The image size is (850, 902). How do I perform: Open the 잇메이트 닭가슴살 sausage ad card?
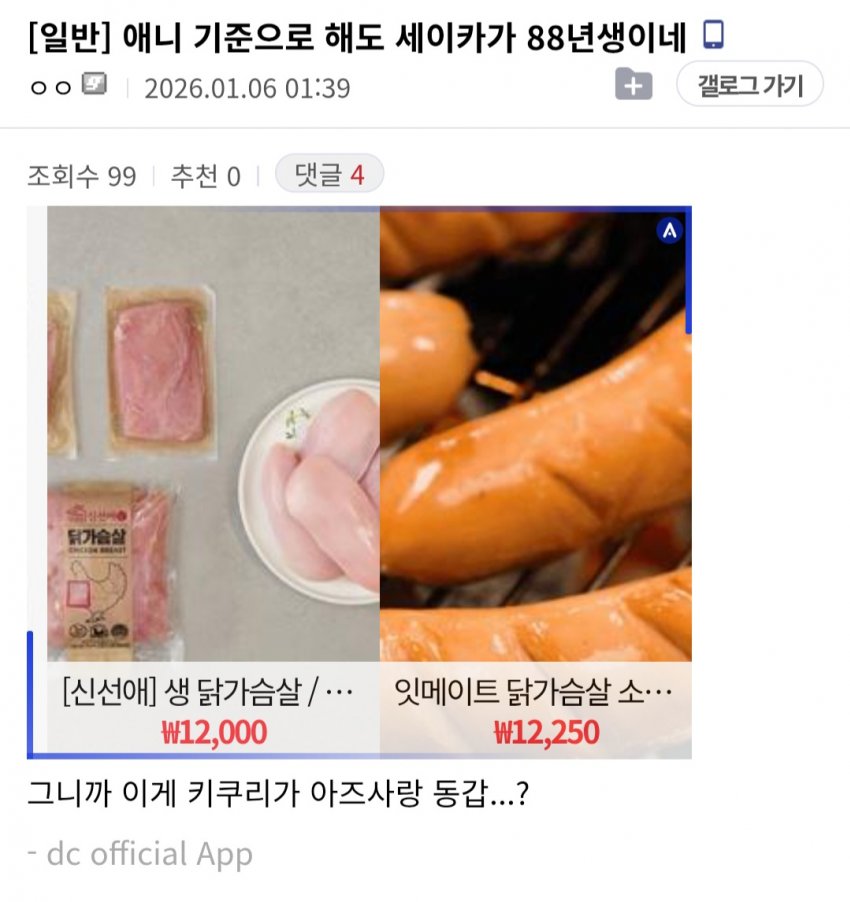point(535,480)
